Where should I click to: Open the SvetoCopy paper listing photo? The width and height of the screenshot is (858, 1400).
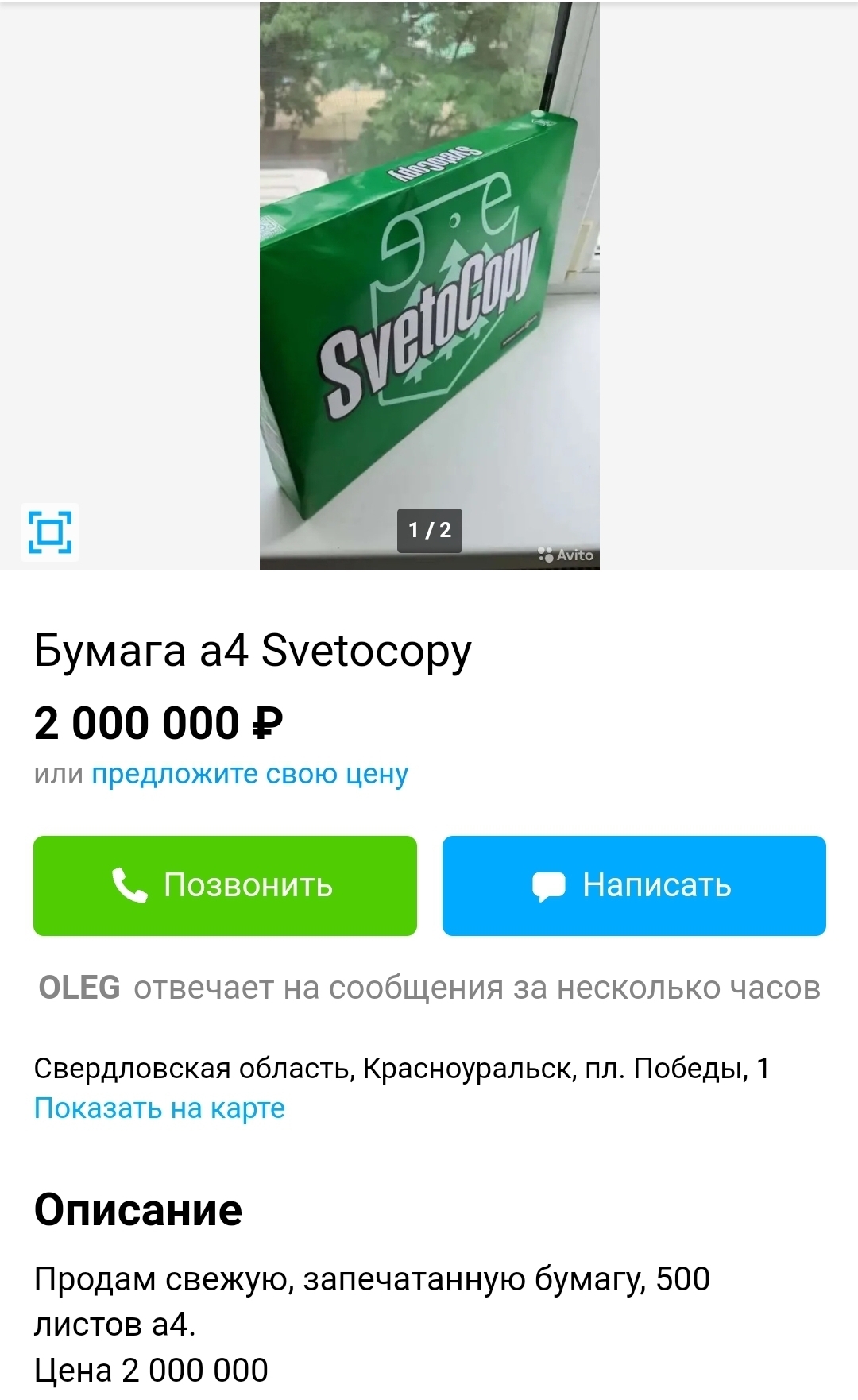[429, 286]
